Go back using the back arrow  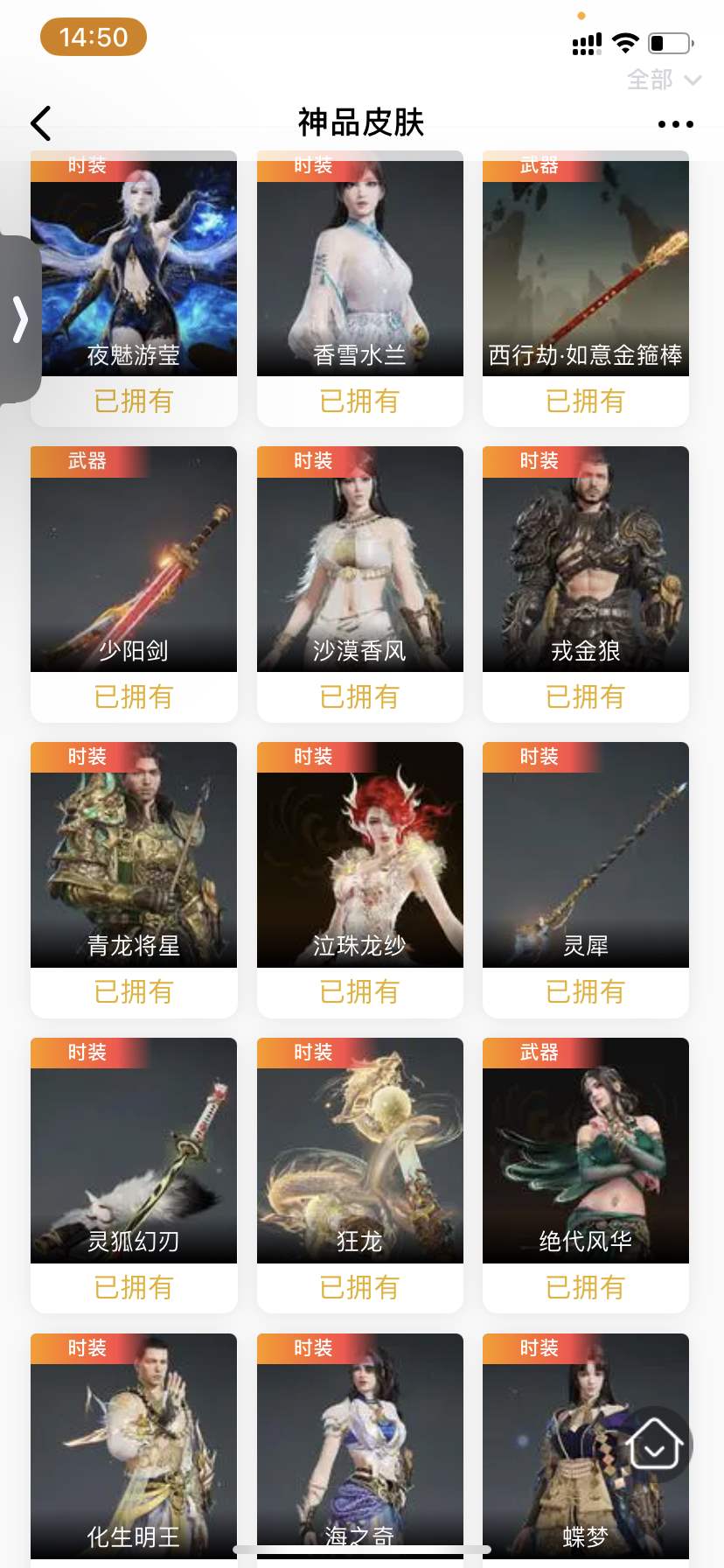41,123
